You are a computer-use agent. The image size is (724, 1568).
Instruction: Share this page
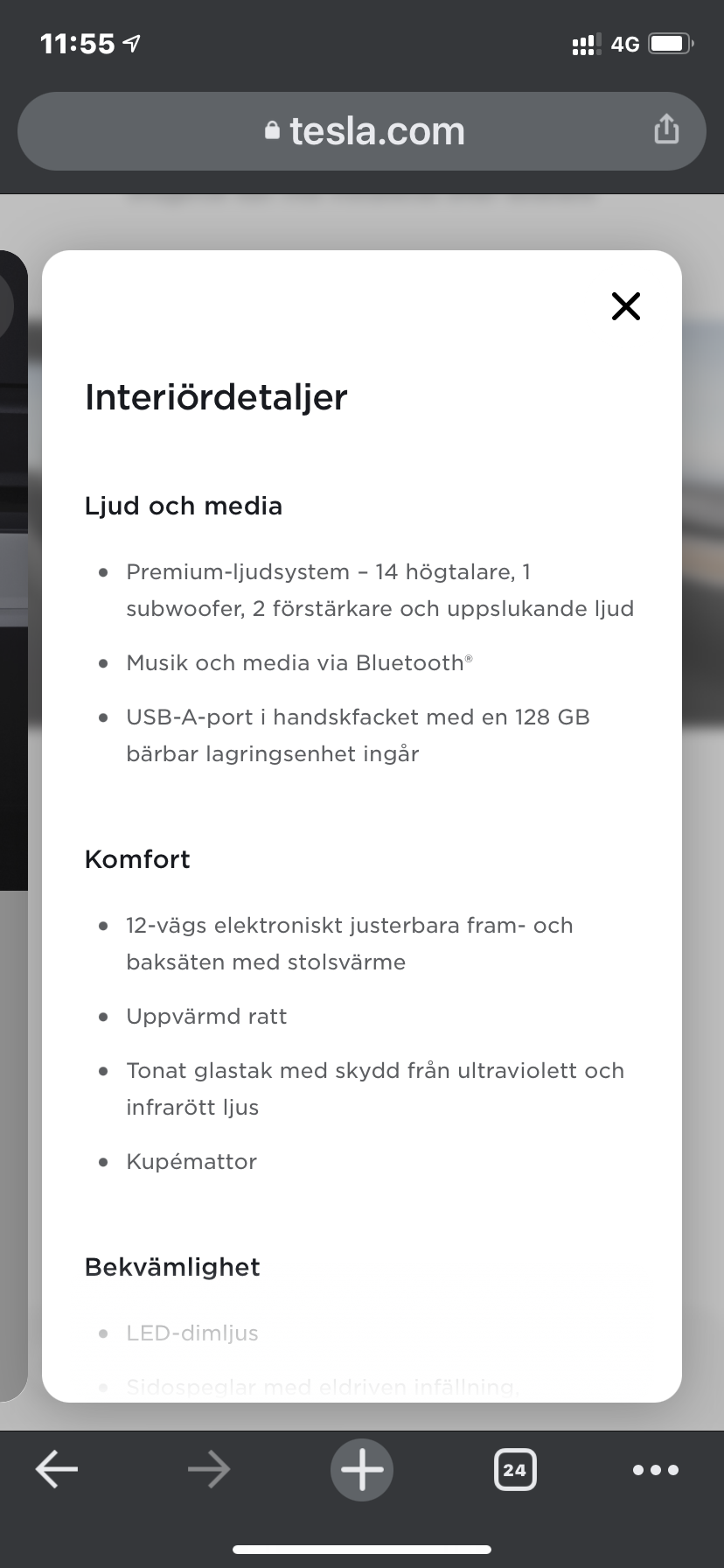coord(666,129)
